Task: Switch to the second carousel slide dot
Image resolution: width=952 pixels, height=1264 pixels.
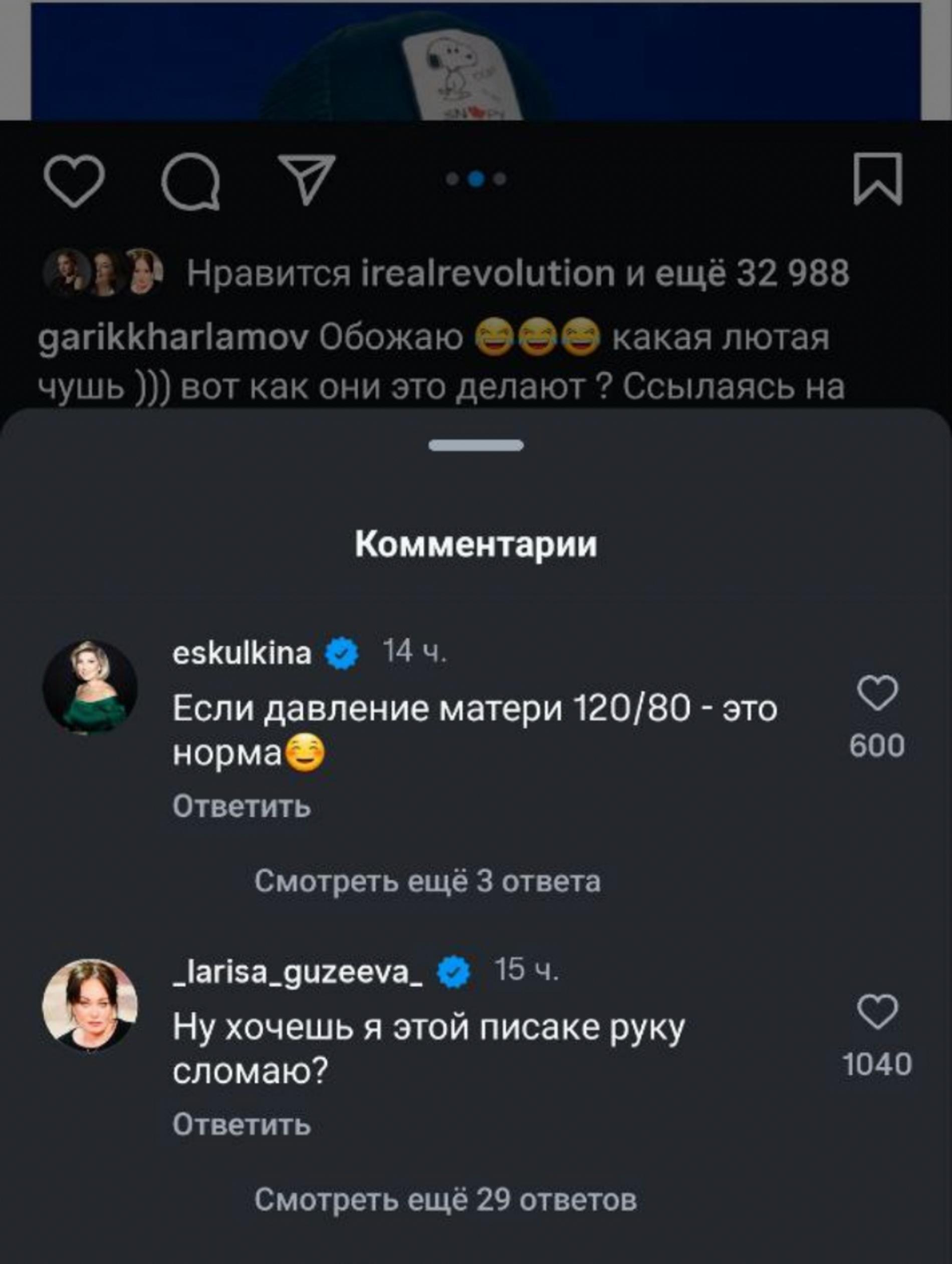Action: pos(476,179)
